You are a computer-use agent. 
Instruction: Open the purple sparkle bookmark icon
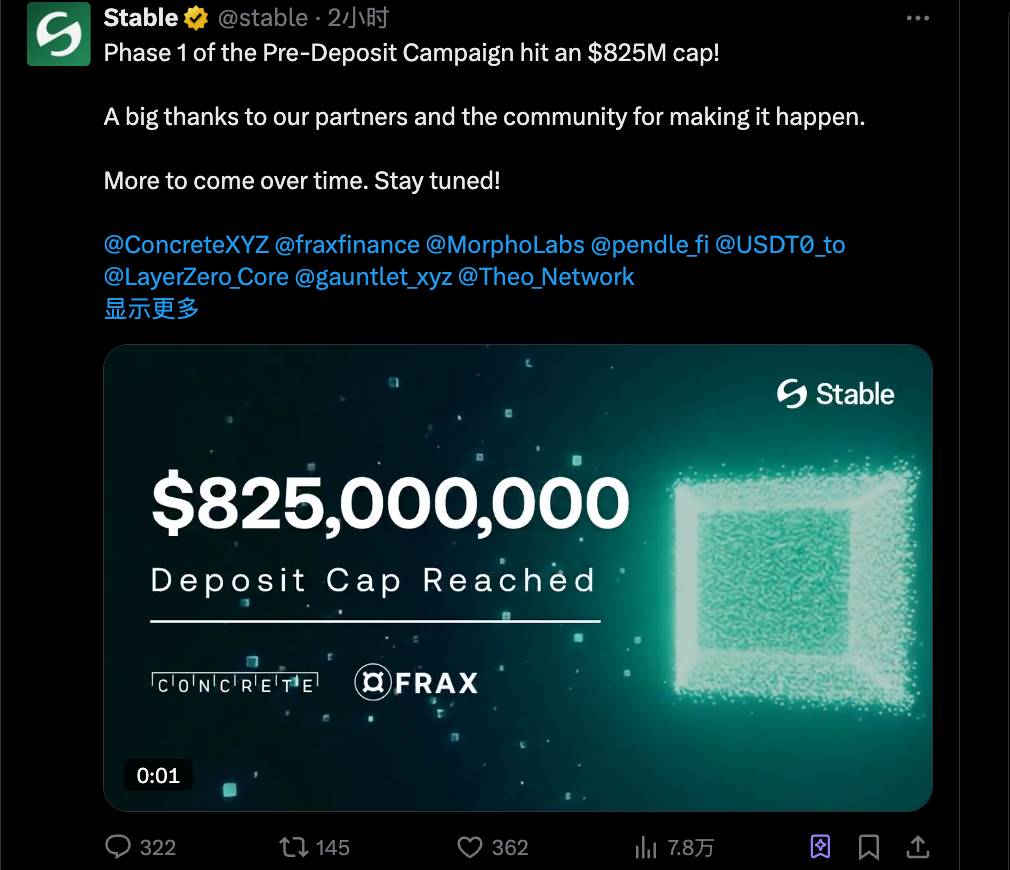(820, 847)
